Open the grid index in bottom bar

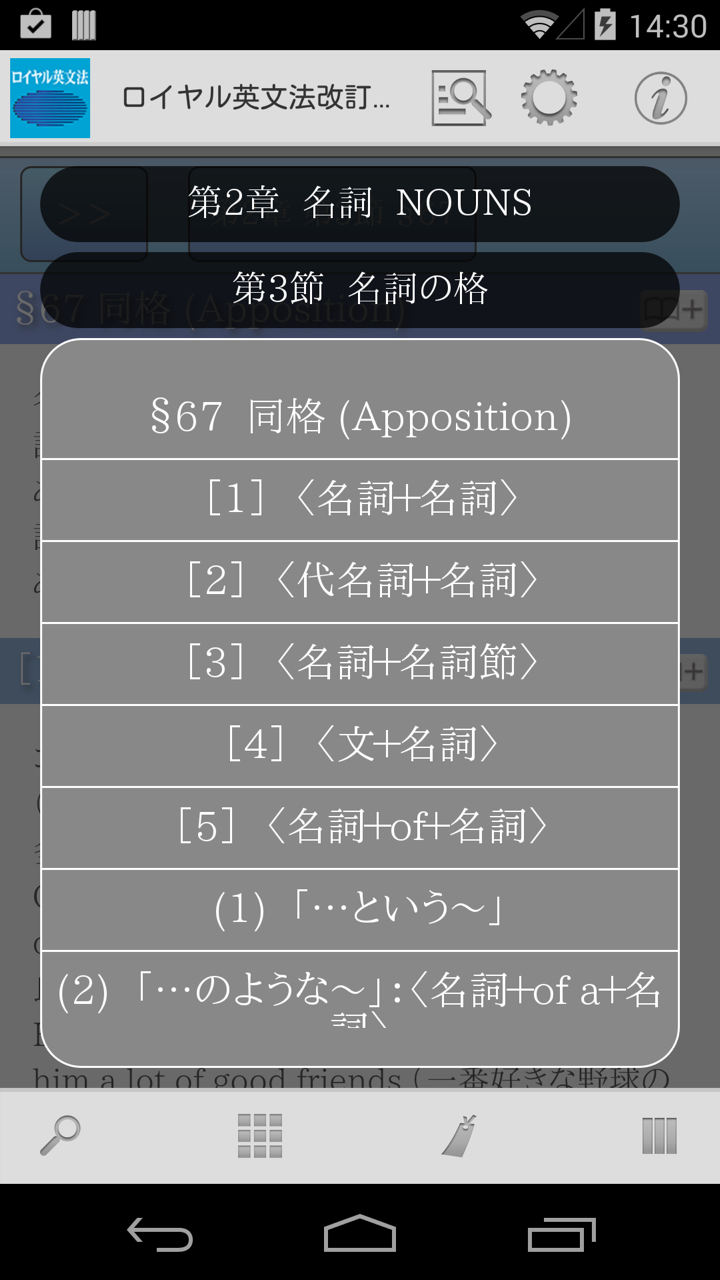click(x=260, y=1135)
